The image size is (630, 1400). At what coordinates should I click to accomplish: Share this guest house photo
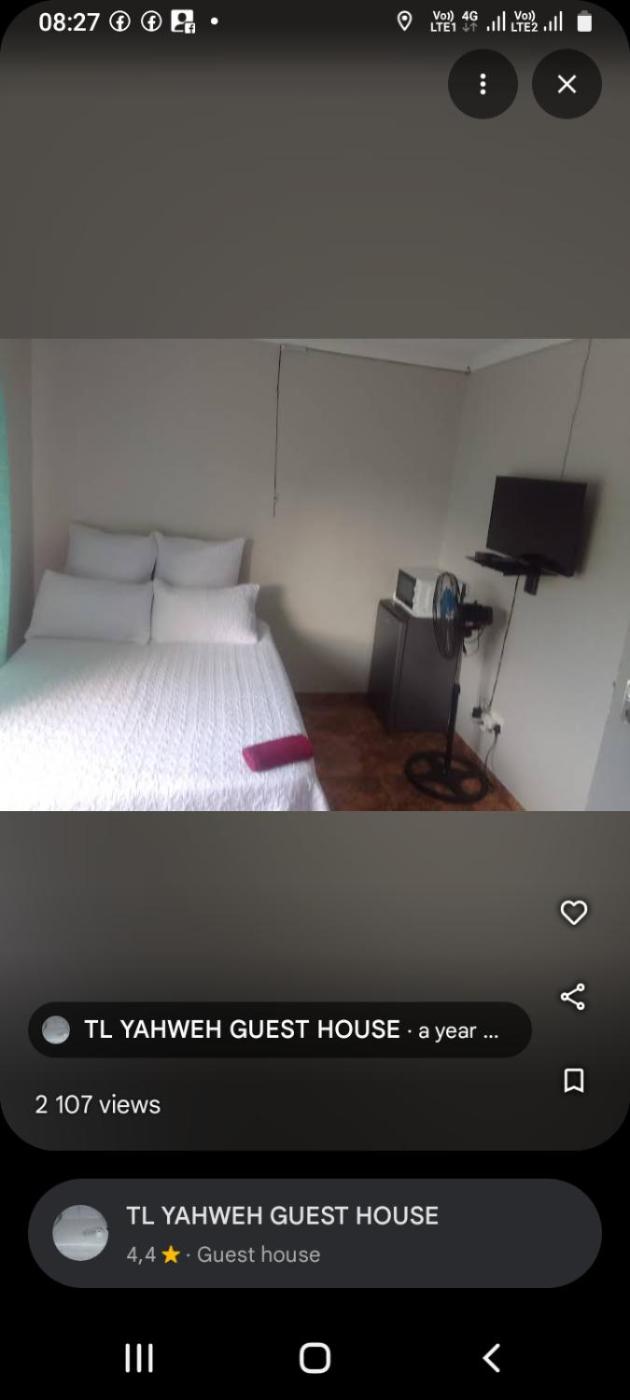click(x=573, y=996)
